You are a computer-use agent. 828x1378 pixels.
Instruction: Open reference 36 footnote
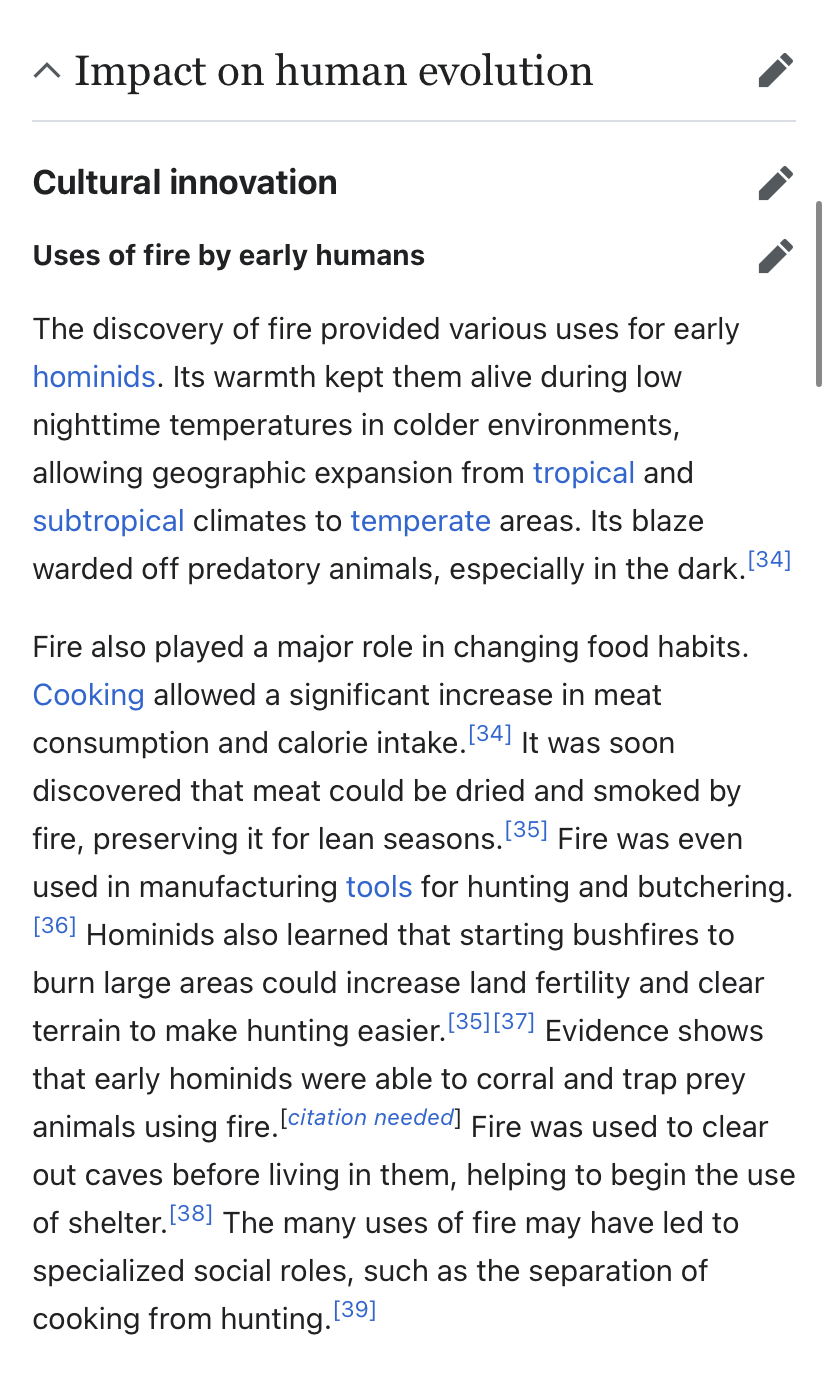pos(55,926)
